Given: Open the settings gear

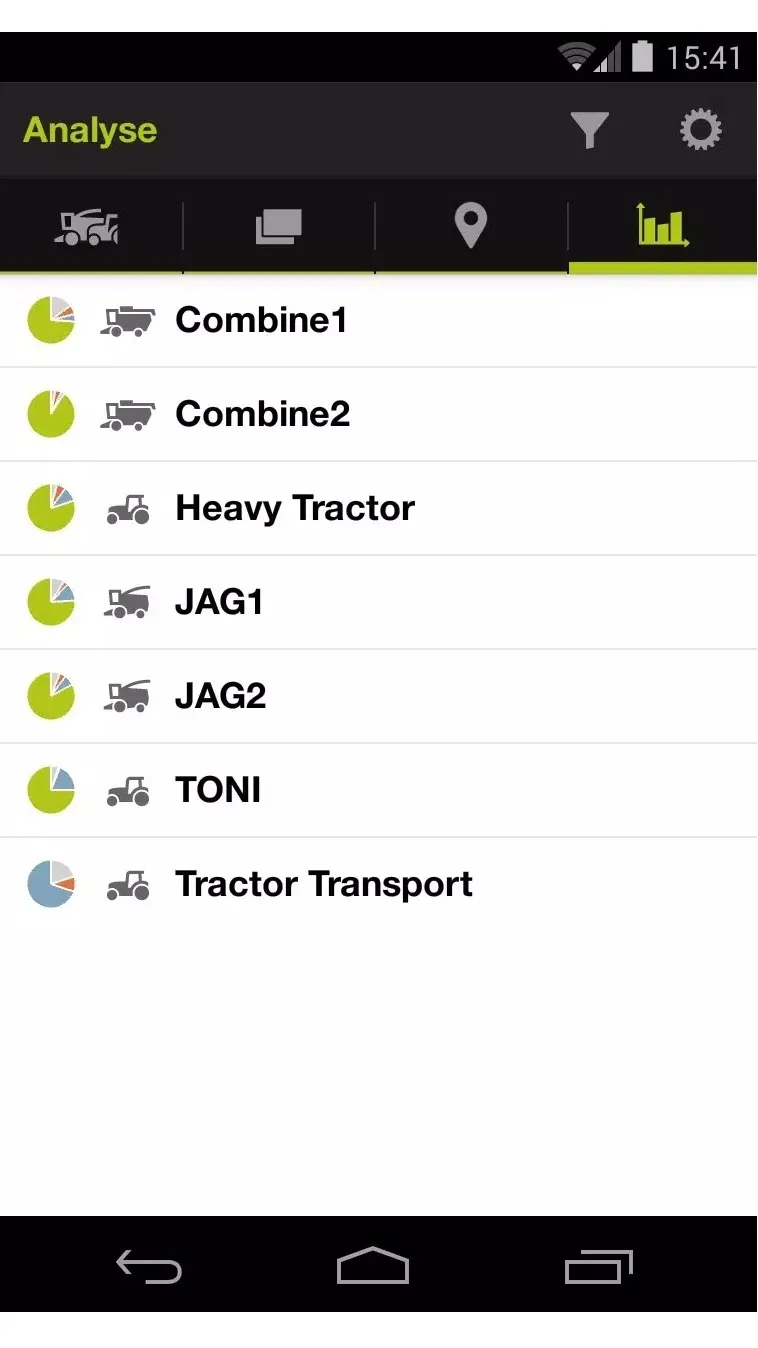Looking at the screenshot, I should click(x=700, y=130).
